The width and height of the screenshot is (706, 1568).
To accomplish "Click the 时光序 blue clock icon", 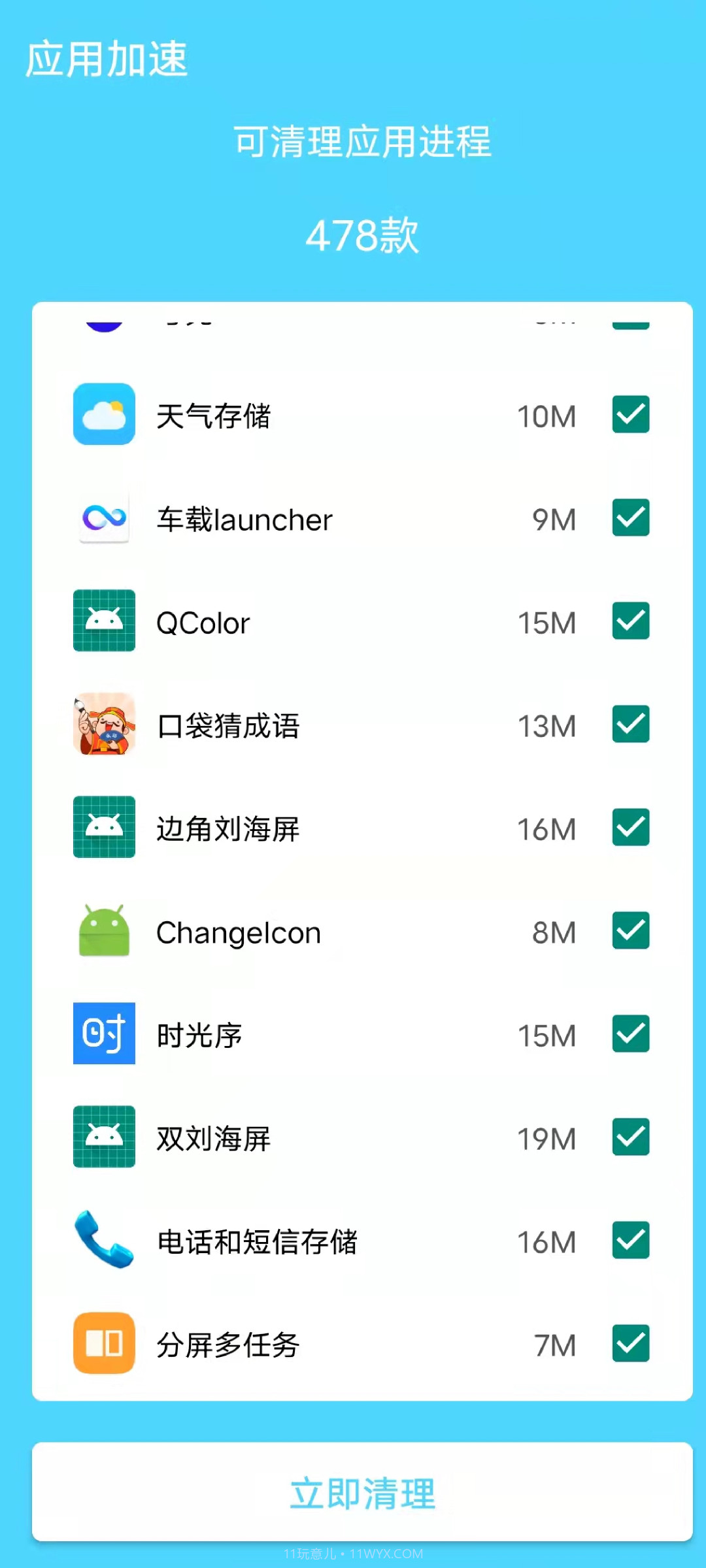I will coord(103,1034).
